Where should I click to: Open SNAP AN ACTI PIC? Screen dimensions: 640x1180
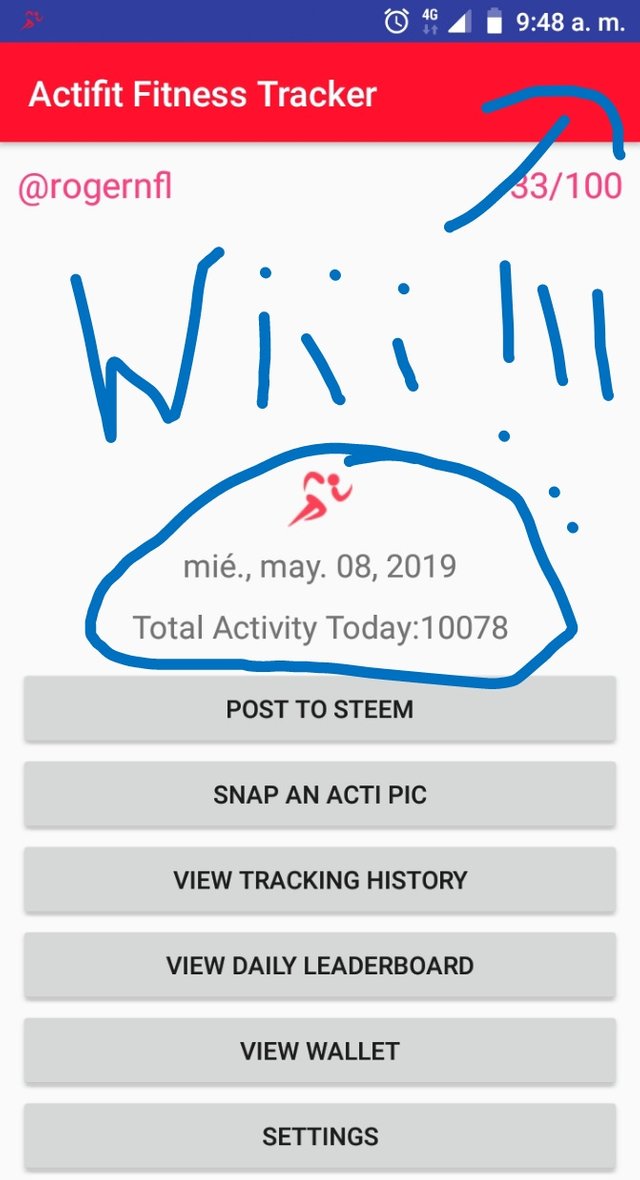pyautogui.click(x=320, y=795)
